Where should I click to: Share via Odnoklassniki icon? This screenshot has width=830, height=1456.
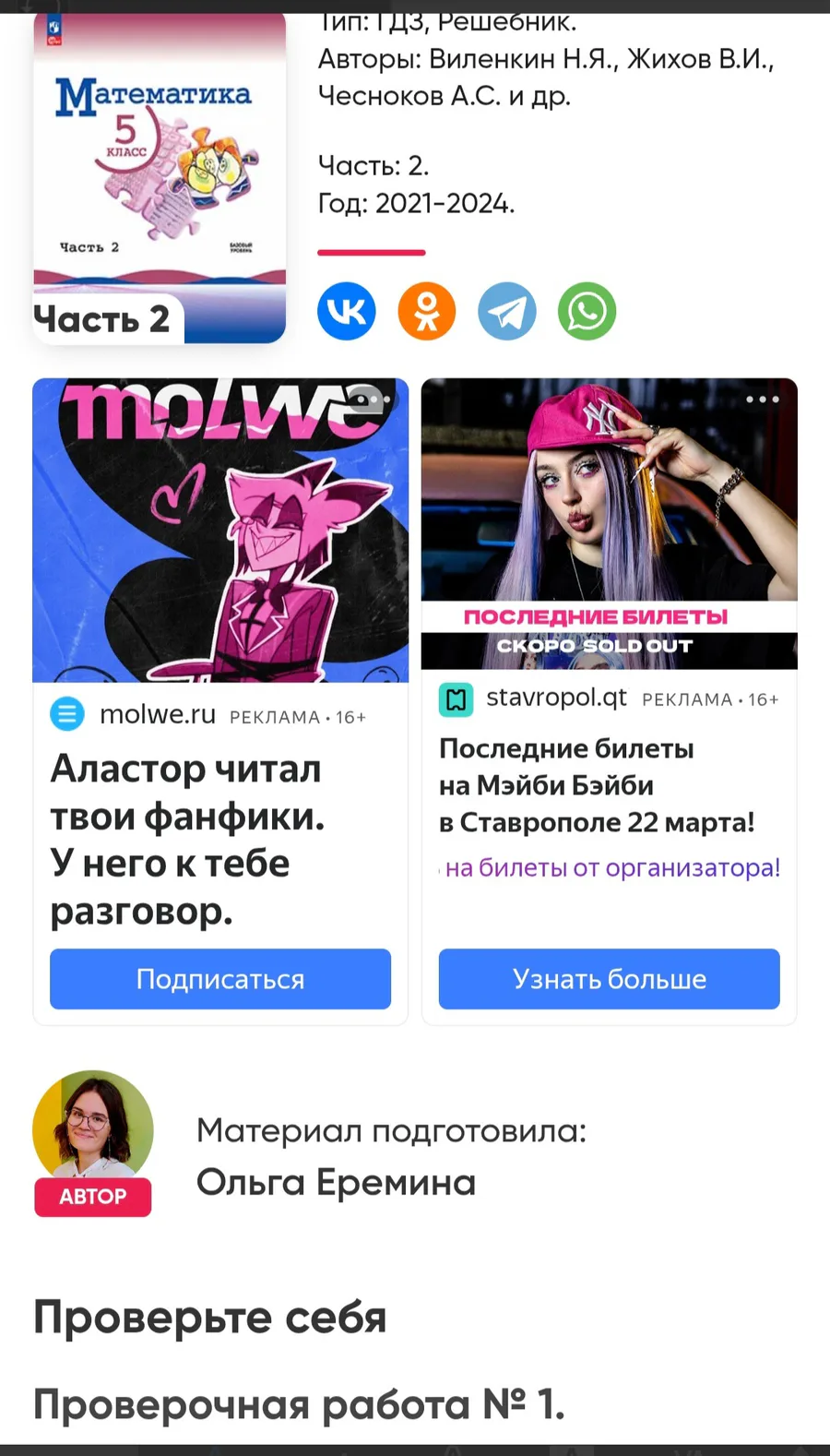click(427, 311)
